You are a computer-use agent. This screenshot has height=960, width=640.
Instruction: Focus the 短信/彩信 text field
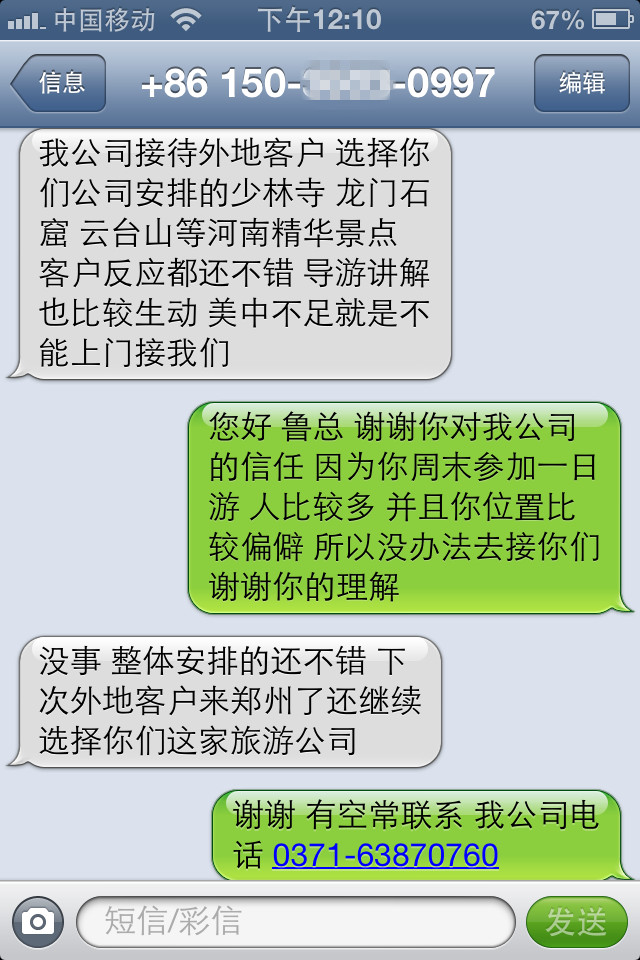point(295,921)
